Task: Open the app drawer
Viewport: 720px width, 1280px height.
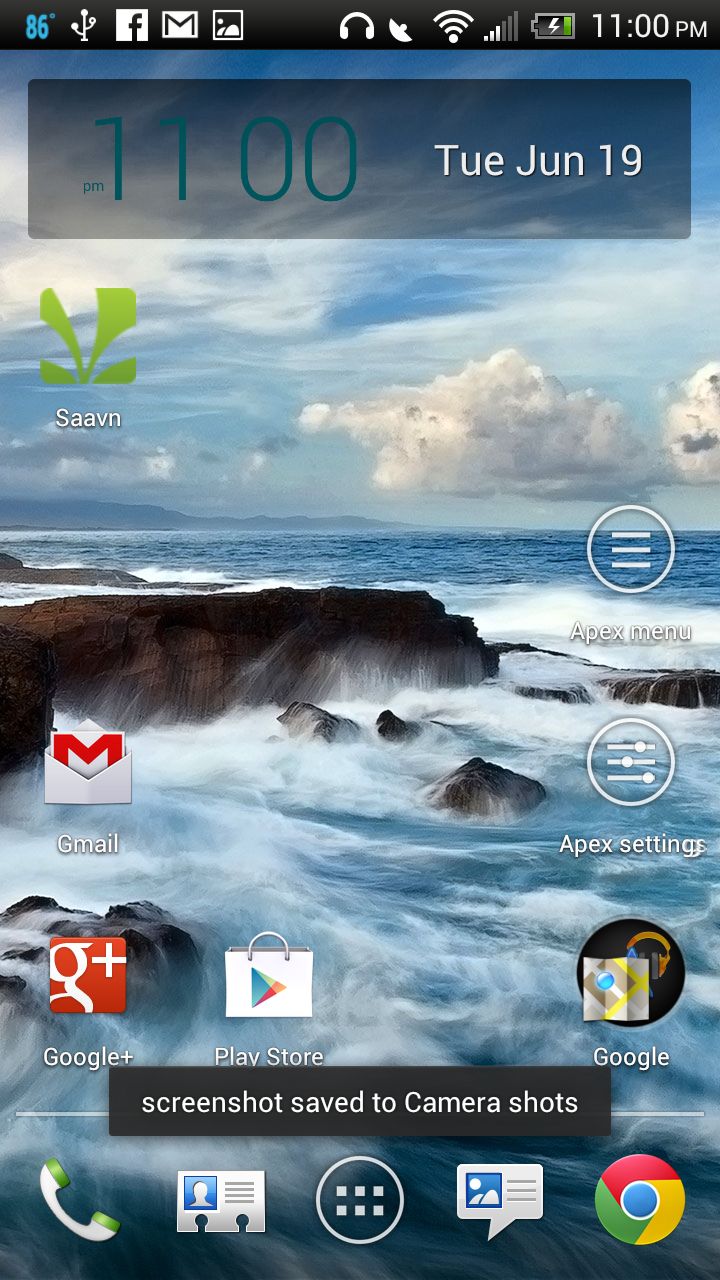Action: [360, 1200]
